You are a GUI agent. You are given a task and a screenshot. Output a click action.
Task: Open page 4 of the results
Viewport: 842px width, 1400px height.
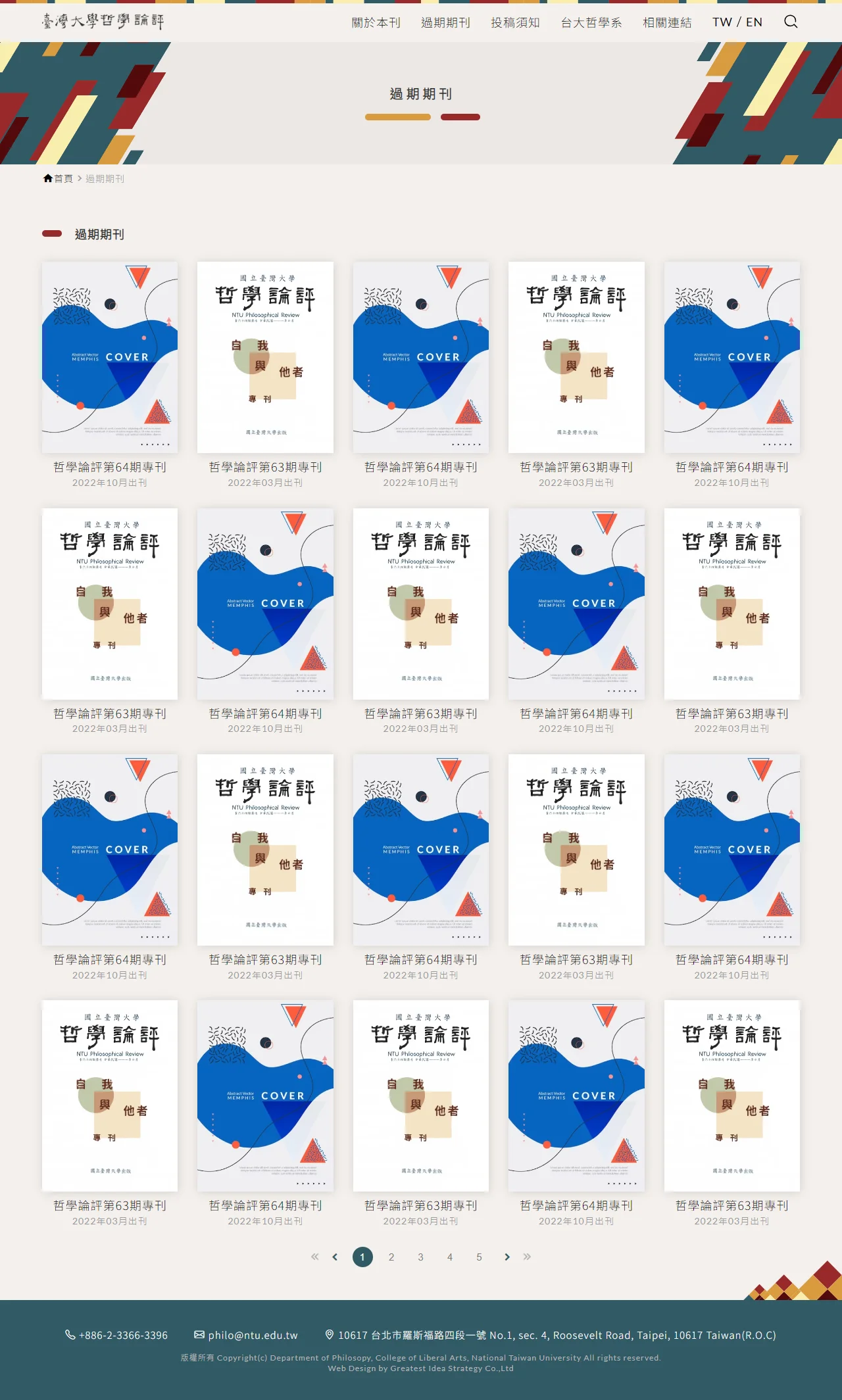coord(450,1257)
